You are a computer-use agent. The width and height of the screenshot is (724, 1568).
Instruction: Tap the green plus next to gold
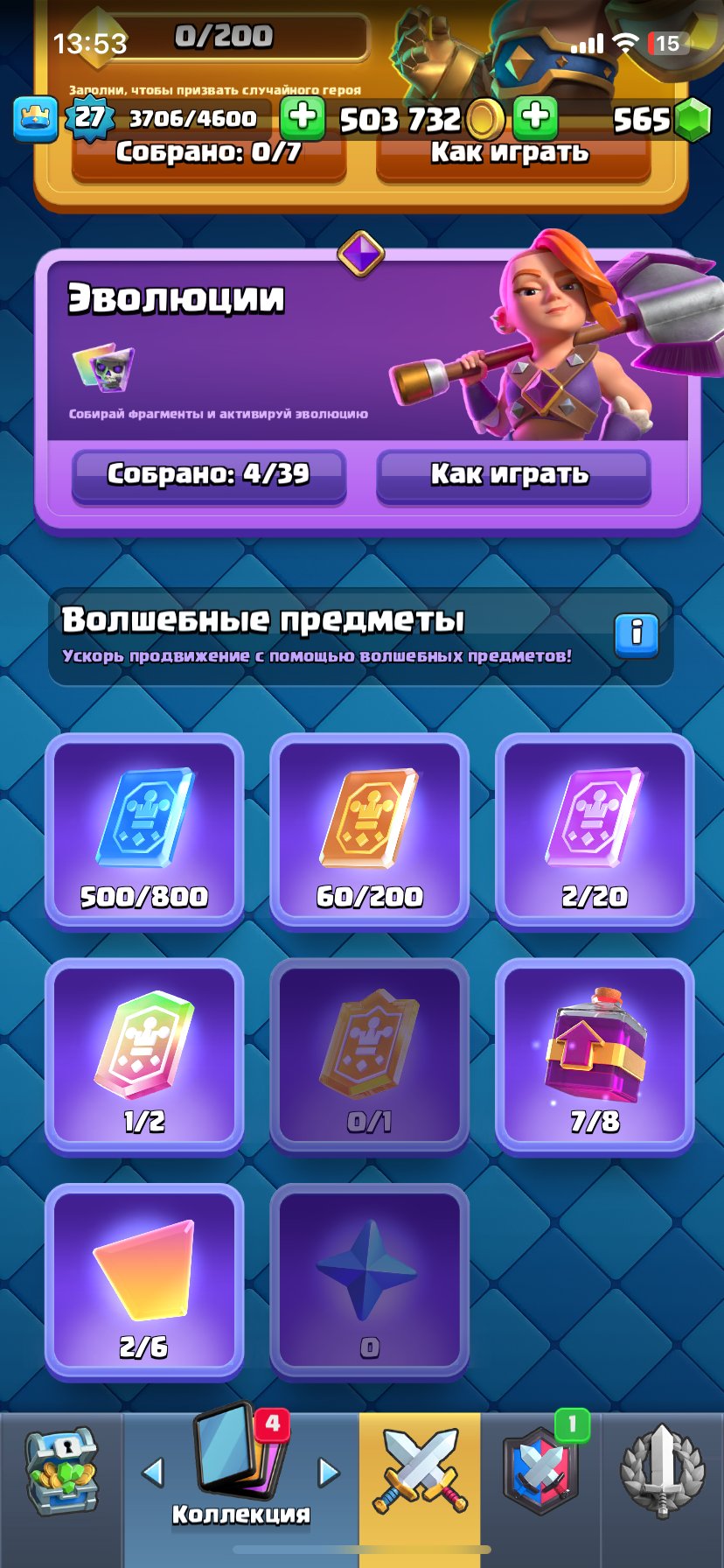pyautogui.click(x=535, y=117)
